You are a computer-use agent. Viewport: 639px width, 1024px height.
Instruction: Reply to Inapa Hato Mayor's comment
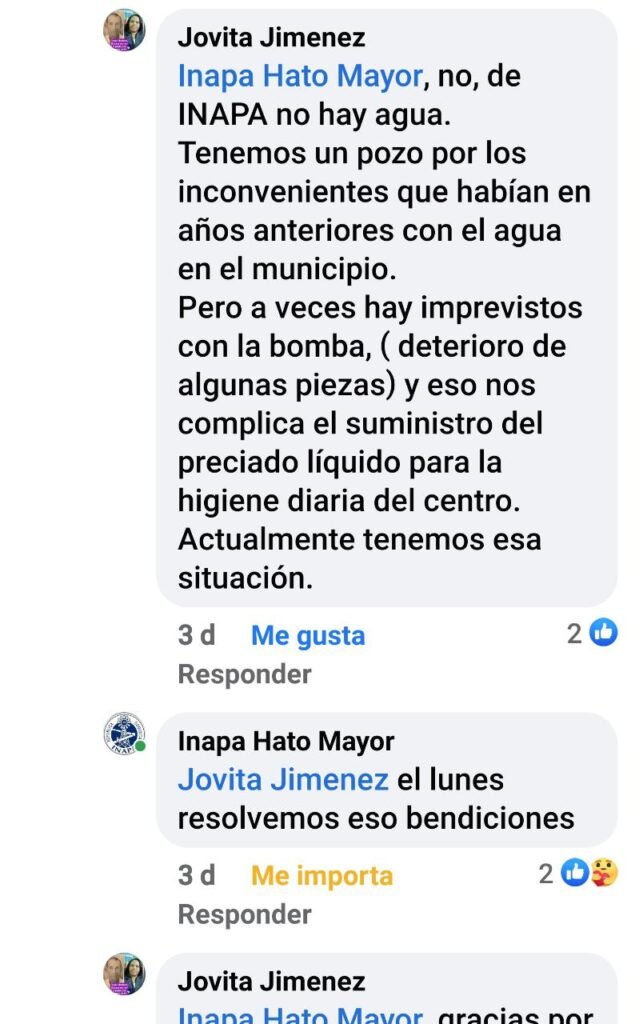[244, 914]
